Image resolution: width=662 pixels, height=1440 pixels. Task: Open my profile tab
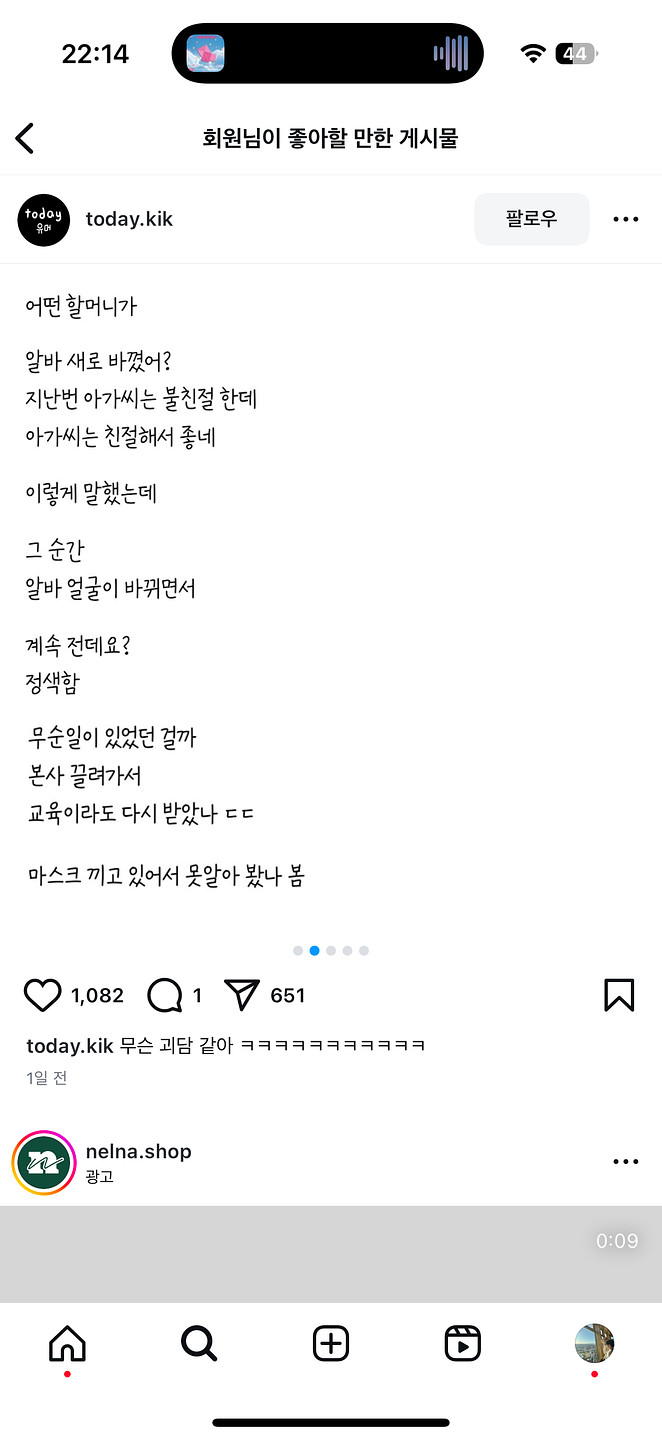pos(594,1344)
